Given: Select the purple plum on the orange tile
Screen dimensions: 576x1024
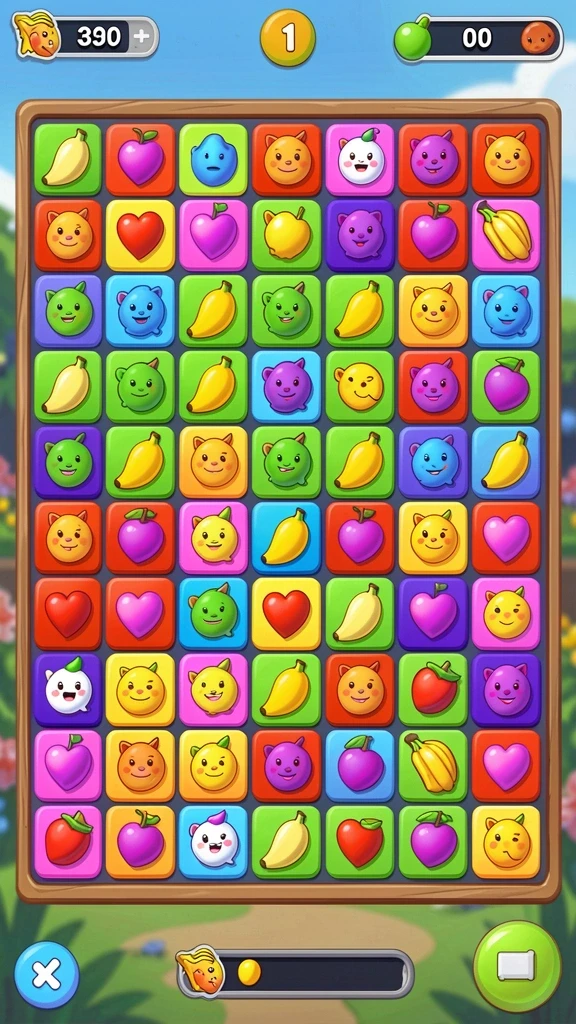Looking at the screenshot, I should pos(140,842).
